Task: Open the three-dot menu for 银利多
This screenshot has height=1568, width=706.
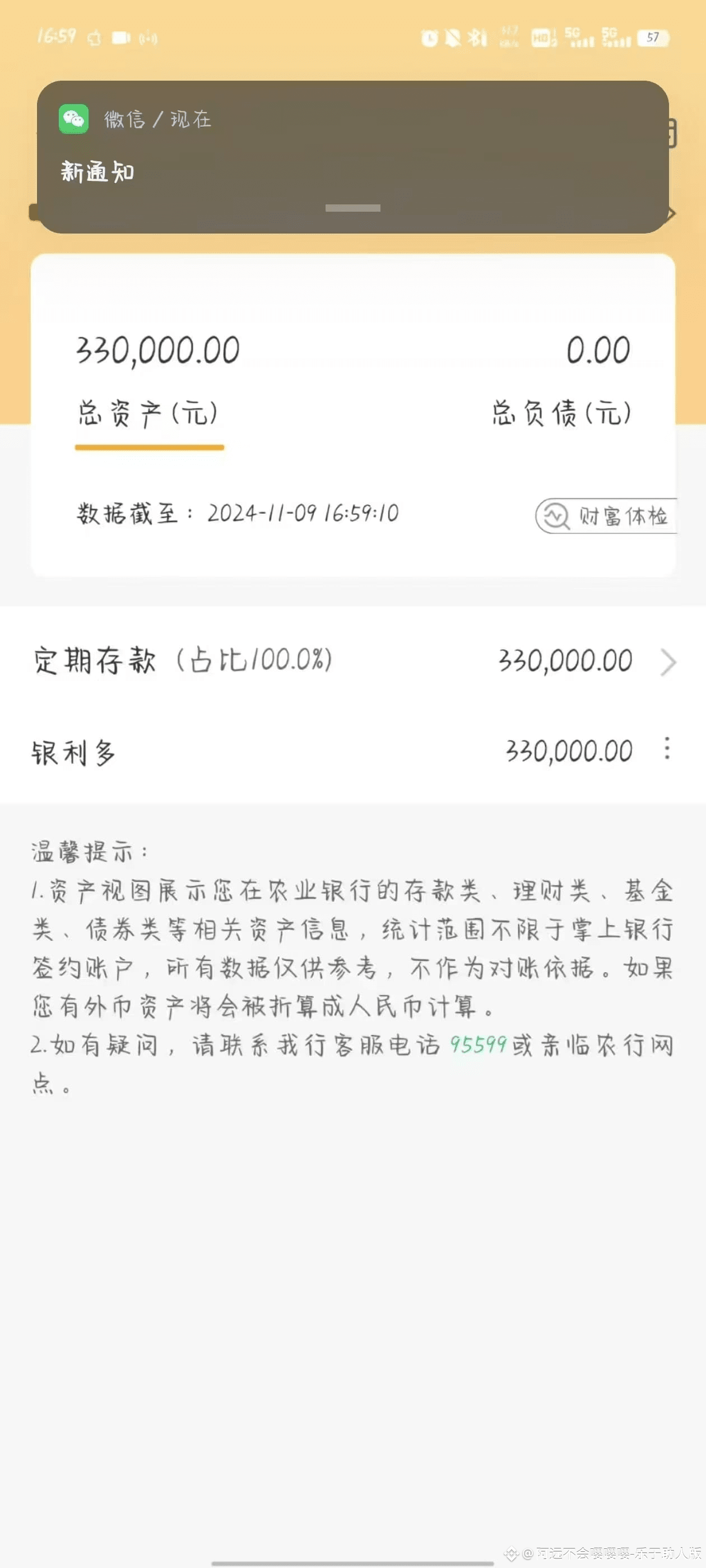Action: click(x=668, y=749)
